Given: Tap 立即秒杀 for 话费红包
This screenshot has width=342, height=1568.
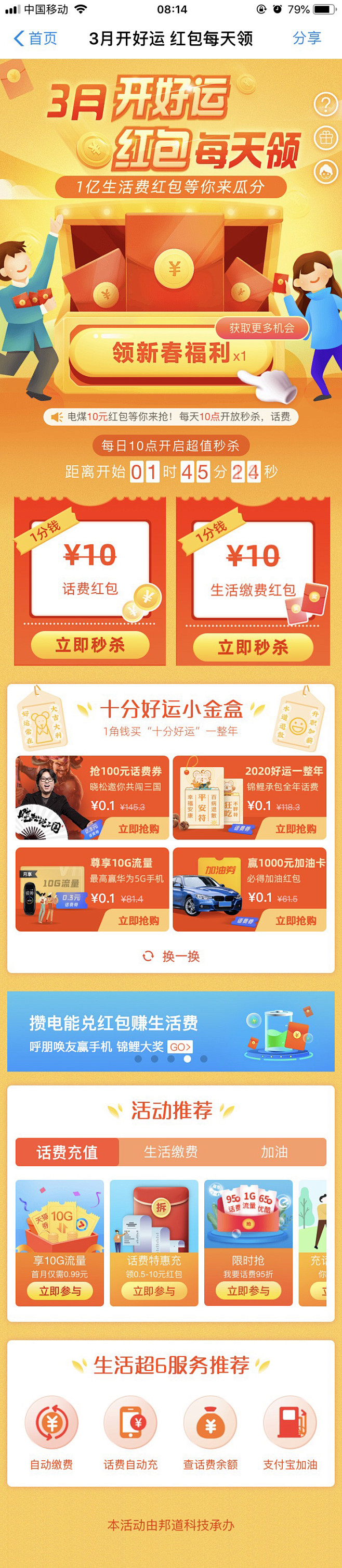Looking at the screenshot, I should point(90,645).
